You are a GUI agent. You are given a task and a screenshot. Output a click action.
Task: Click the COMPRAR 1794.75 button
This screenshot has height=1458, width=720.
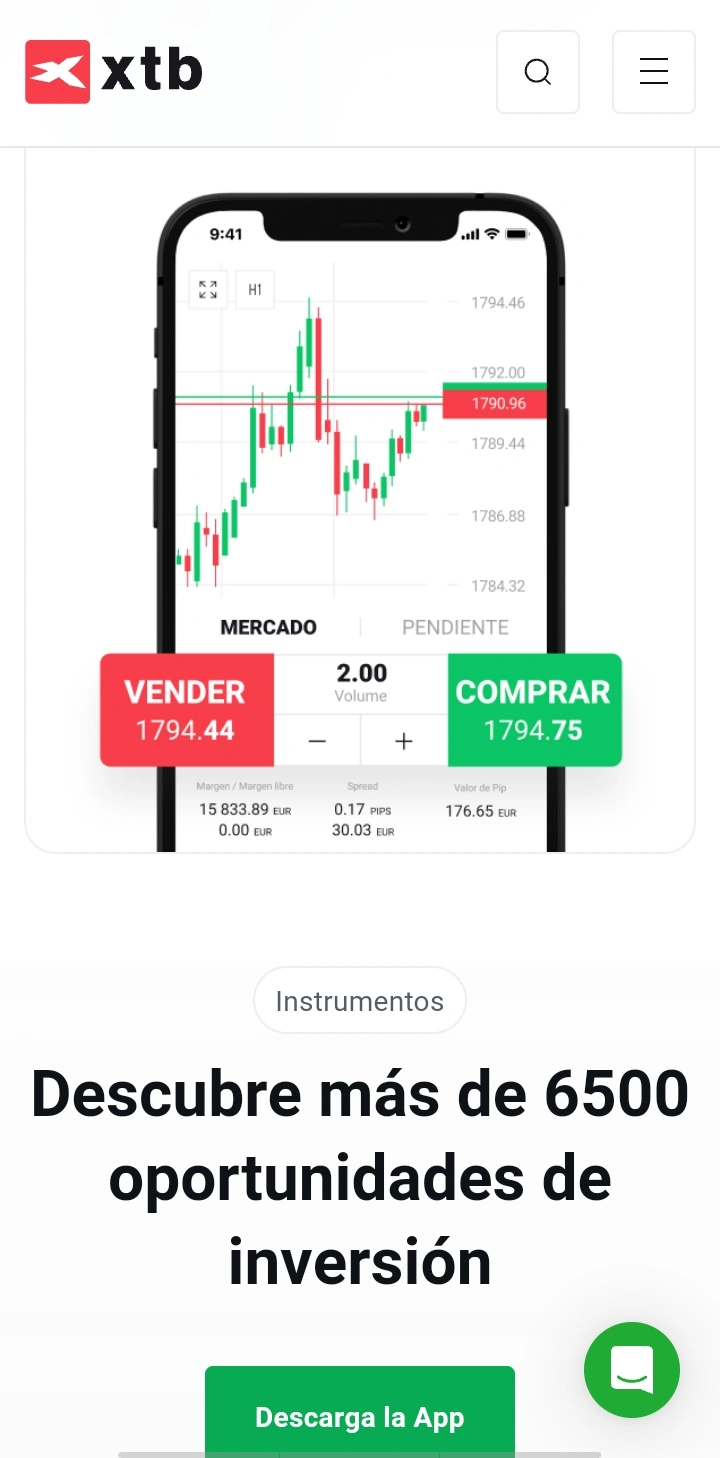coord(534,709)
